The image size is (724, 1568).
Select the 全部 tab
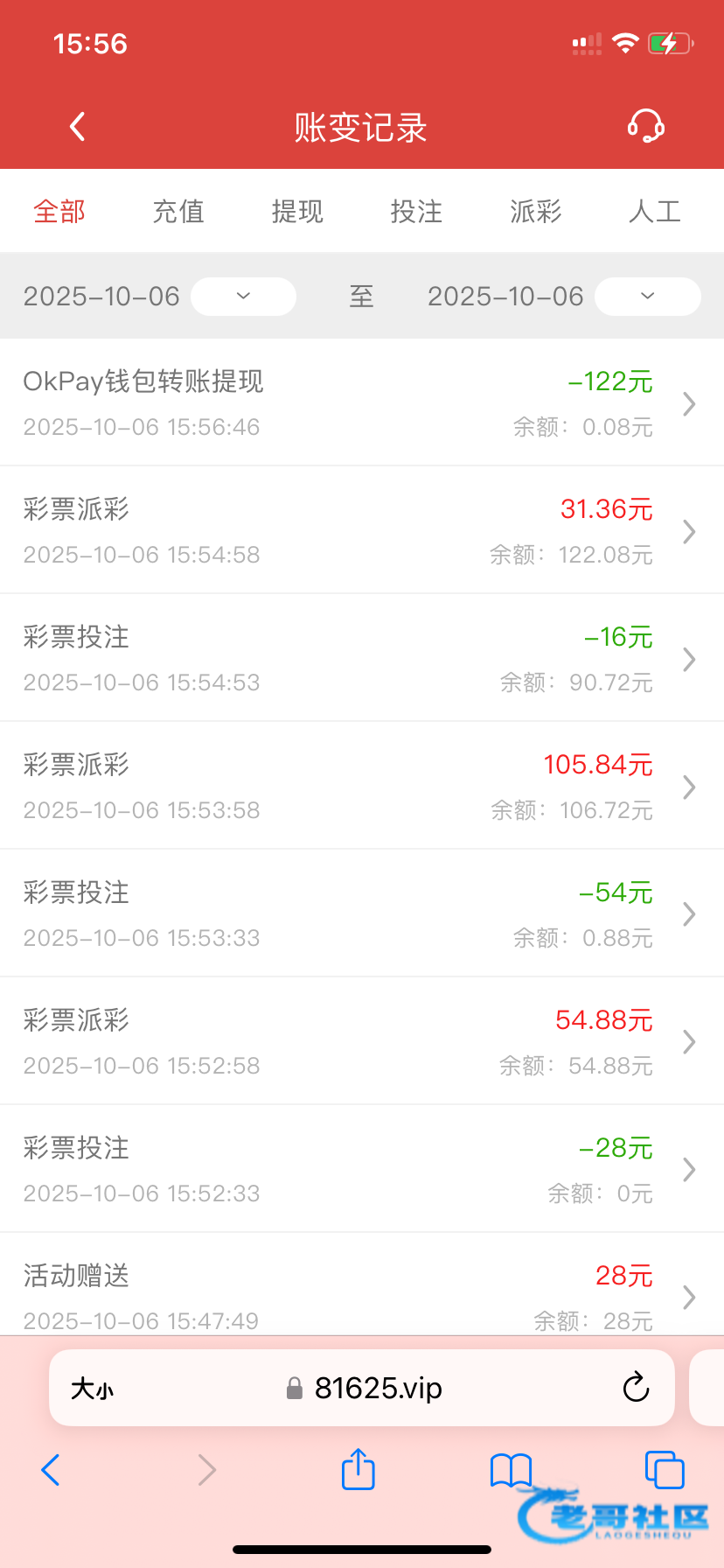[59, 212]
